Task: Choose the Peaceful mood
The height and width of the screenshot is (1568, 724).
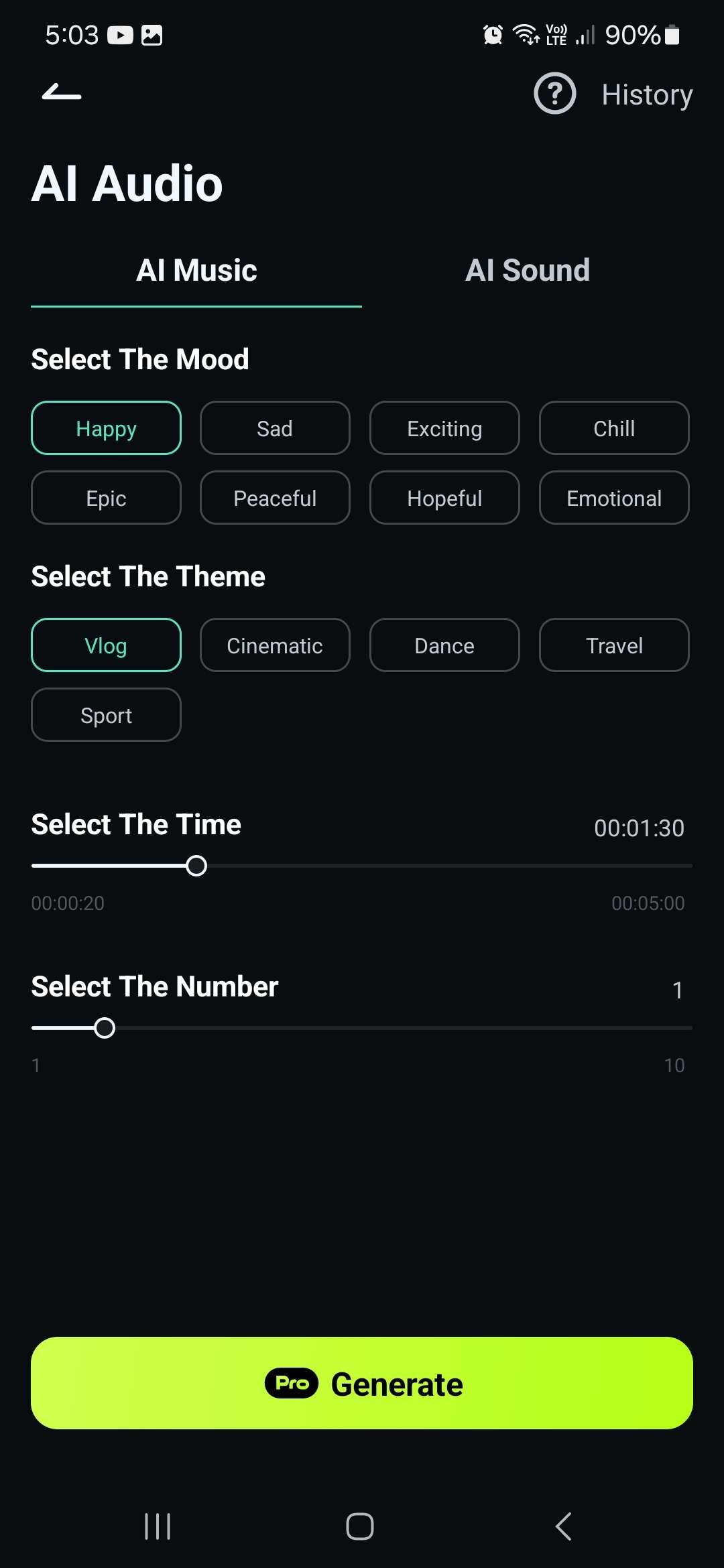Action: [x=275, y=499]
